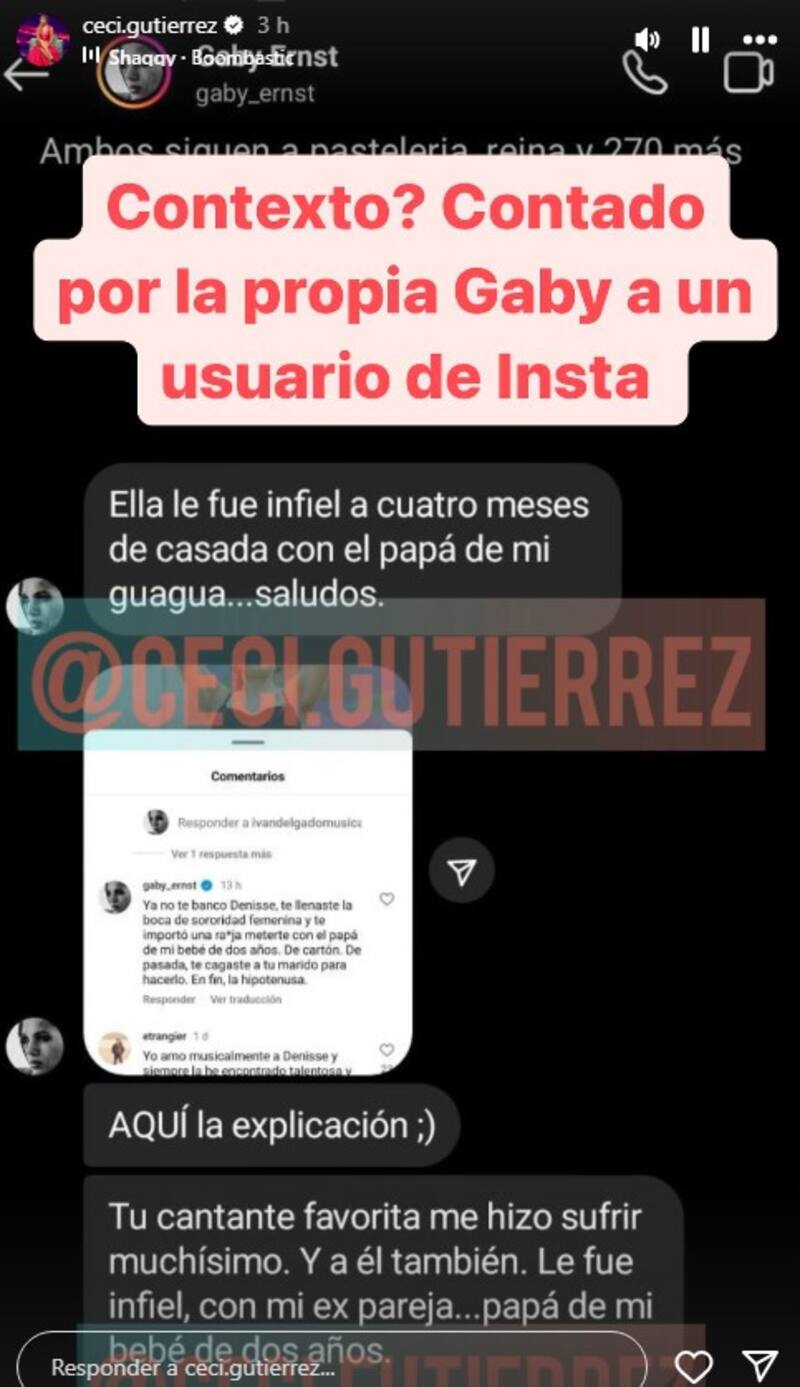Viewport: 800px width, 1387px height.
Task: Pause the story playback
Action: pyautogui.click(x=700, y=39)
